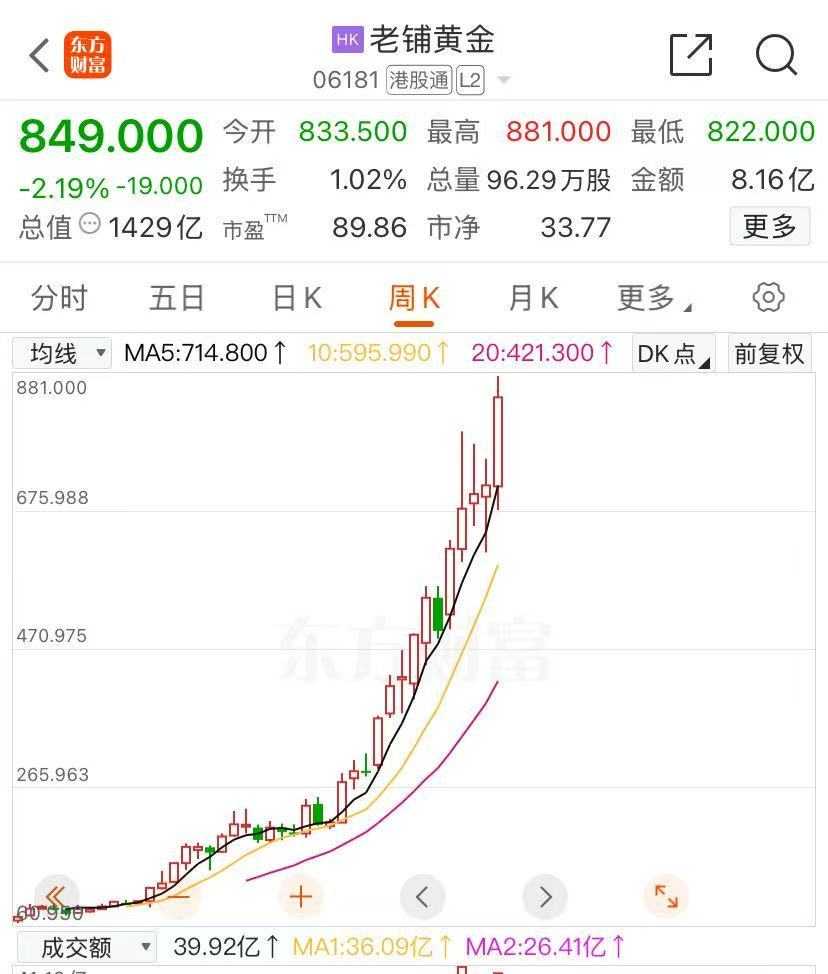The image size is (828, 974).
Task: Switch to the 分时 chart tab
Action: click(x=60, y=298)
